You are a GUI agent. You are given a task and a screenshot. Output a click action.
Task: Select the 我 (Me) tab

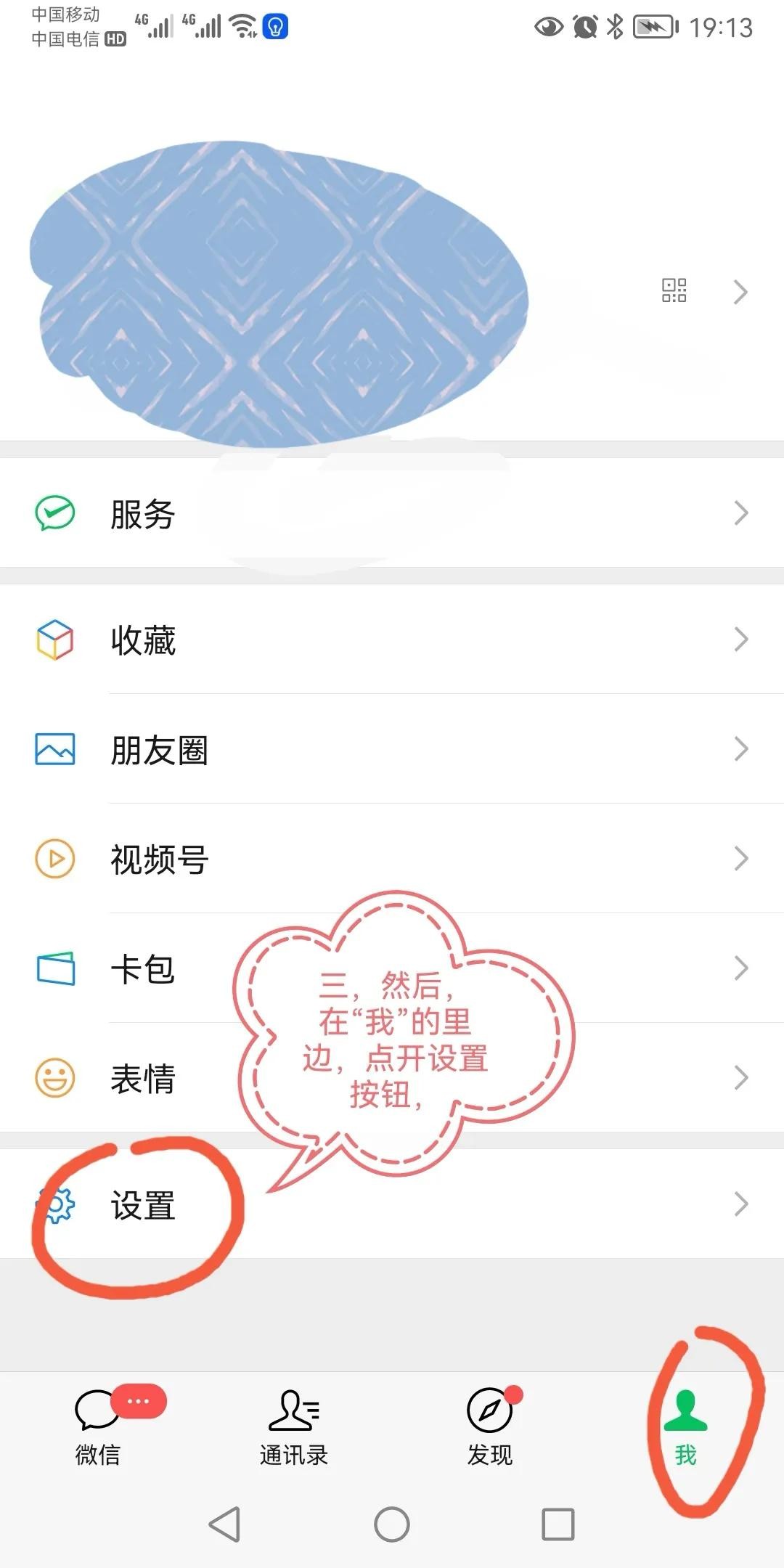point(685,1426)
